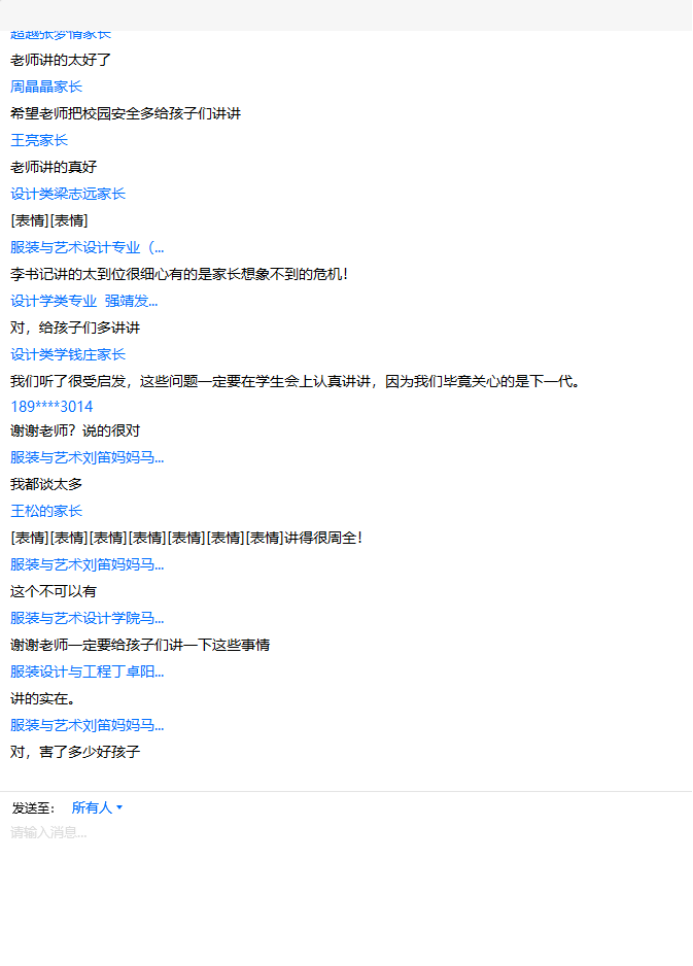The width and height of the screenshot is (693, 966).
Task: Tap the sender name 王亮家长
Action: [x=39, y=140]
